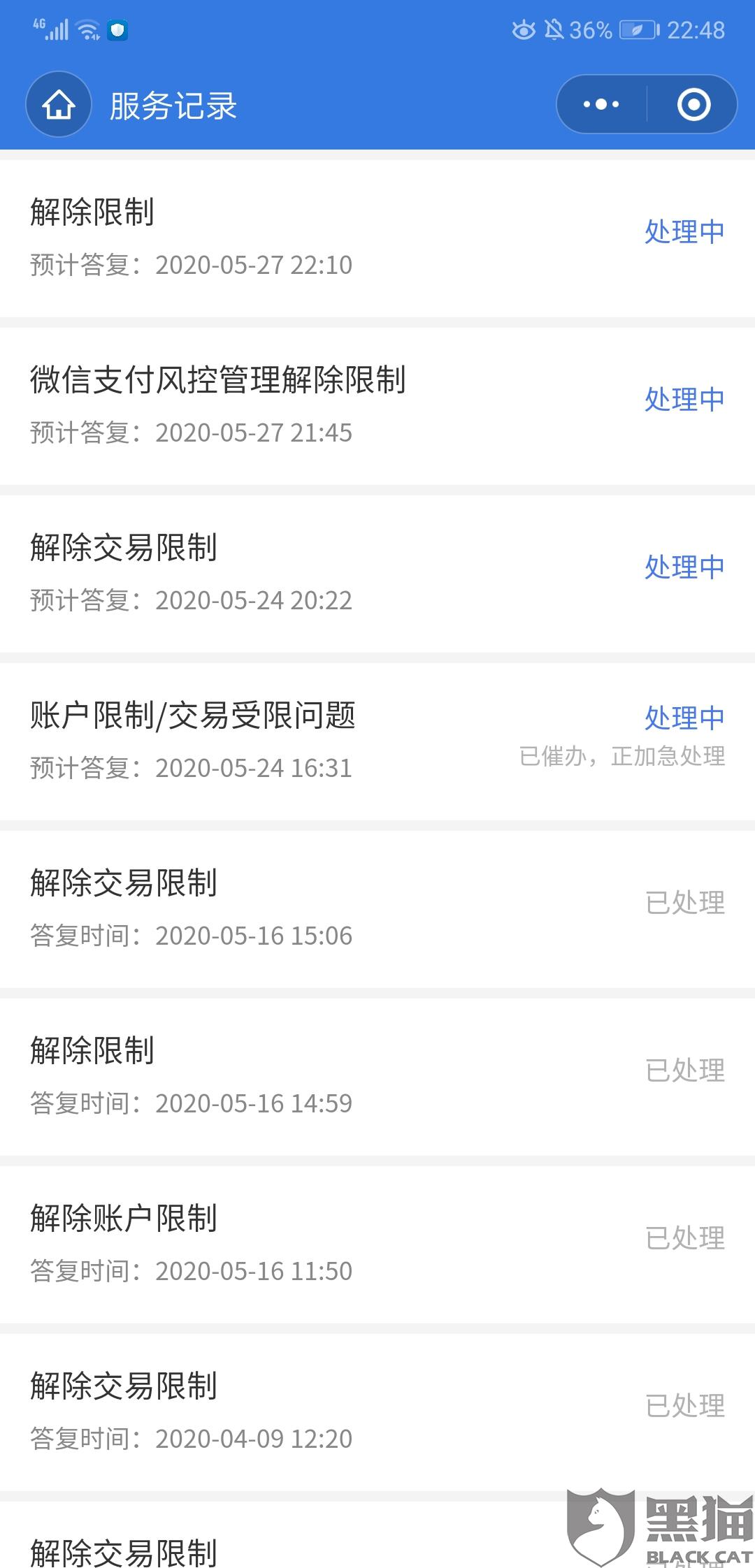Open the 账户限制/交易受限问题 record
755x1568 pixels.
(x=377, y=741)
